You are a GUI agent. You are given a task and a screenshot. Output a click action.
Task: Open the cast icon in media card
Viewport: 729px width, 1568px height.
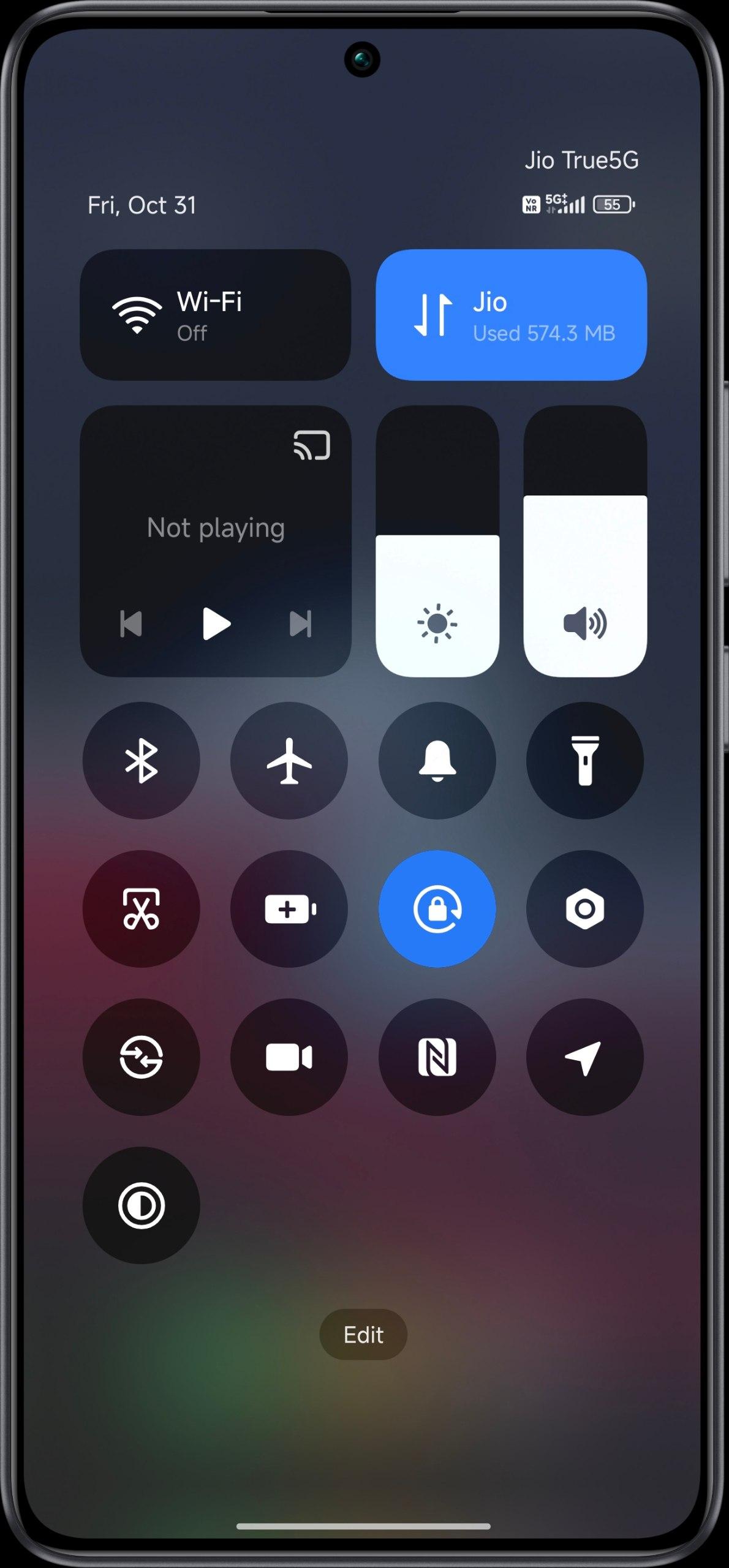tap(312, 445)
